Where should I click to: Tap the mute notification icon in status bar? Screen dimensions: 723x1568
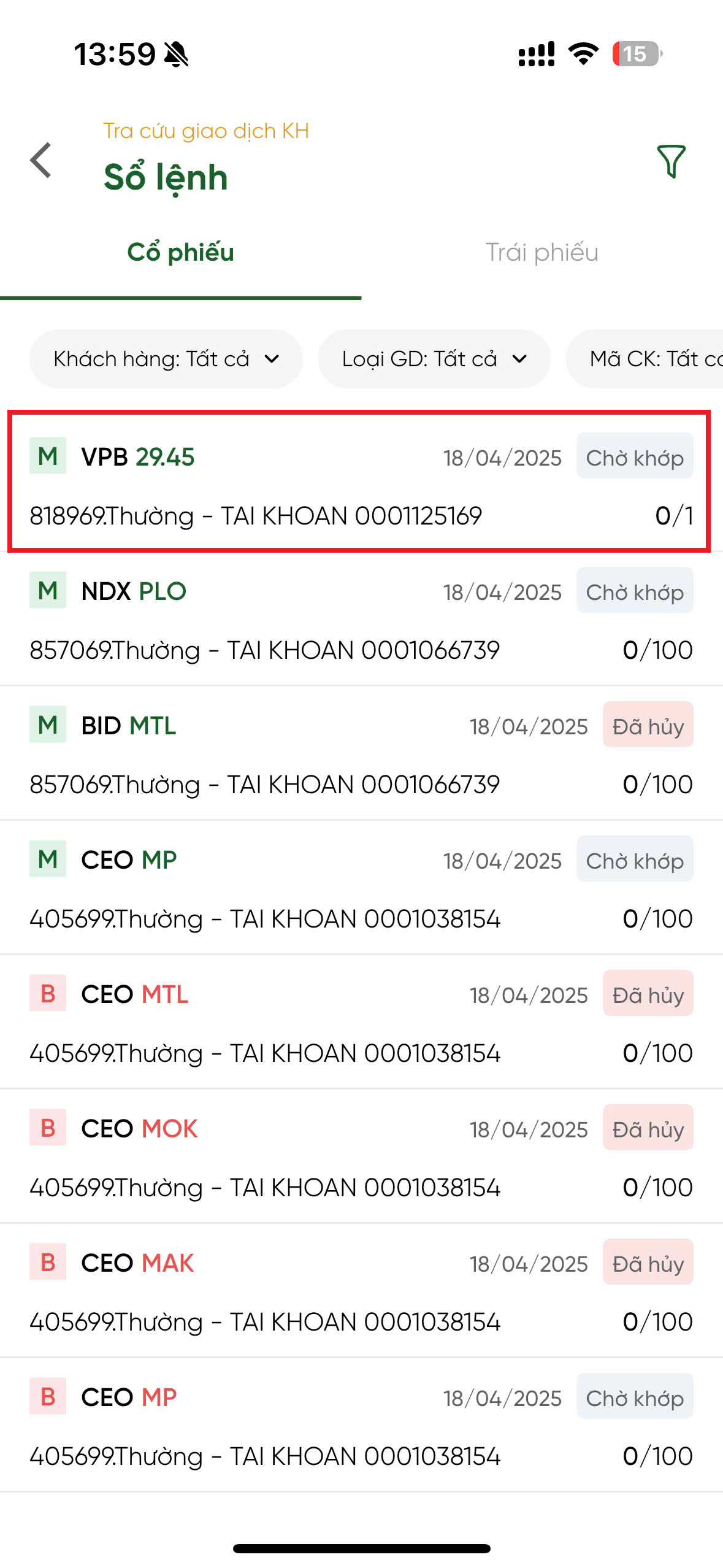(x=177, y=54)
